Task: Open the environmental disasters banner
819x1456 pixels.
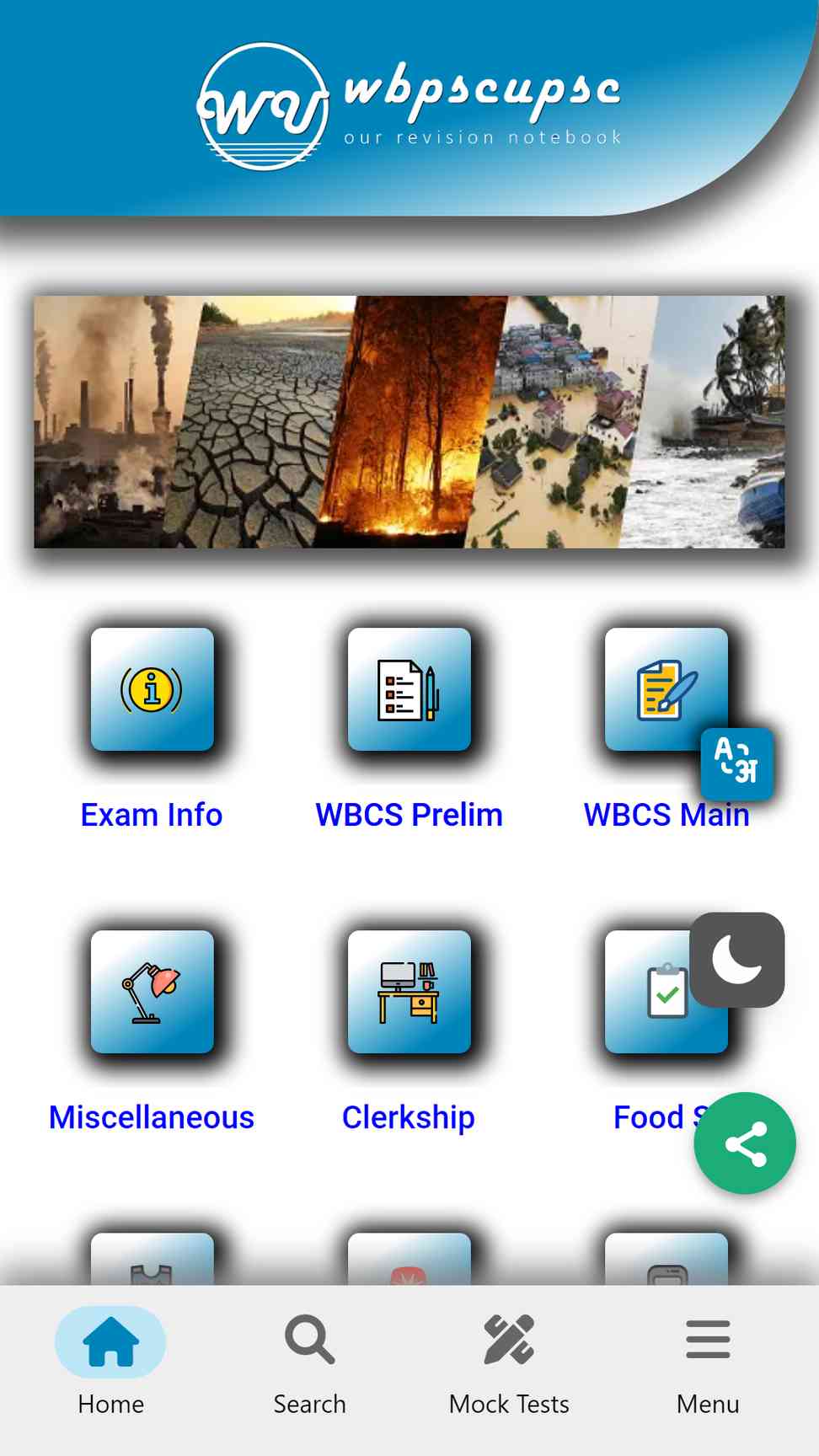Action: [x=409, y=421]
